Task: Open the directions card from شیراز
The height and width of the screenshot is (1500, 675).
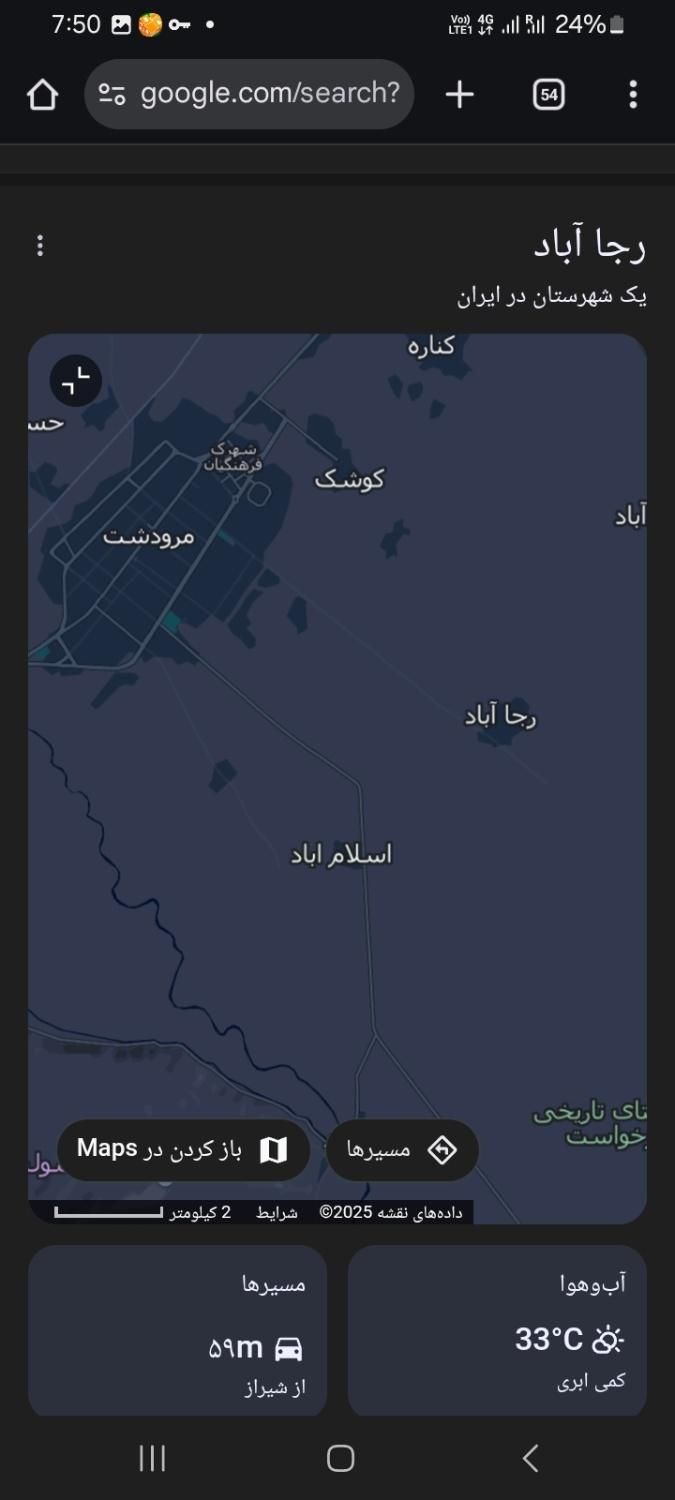Action: click(177, 1330)
